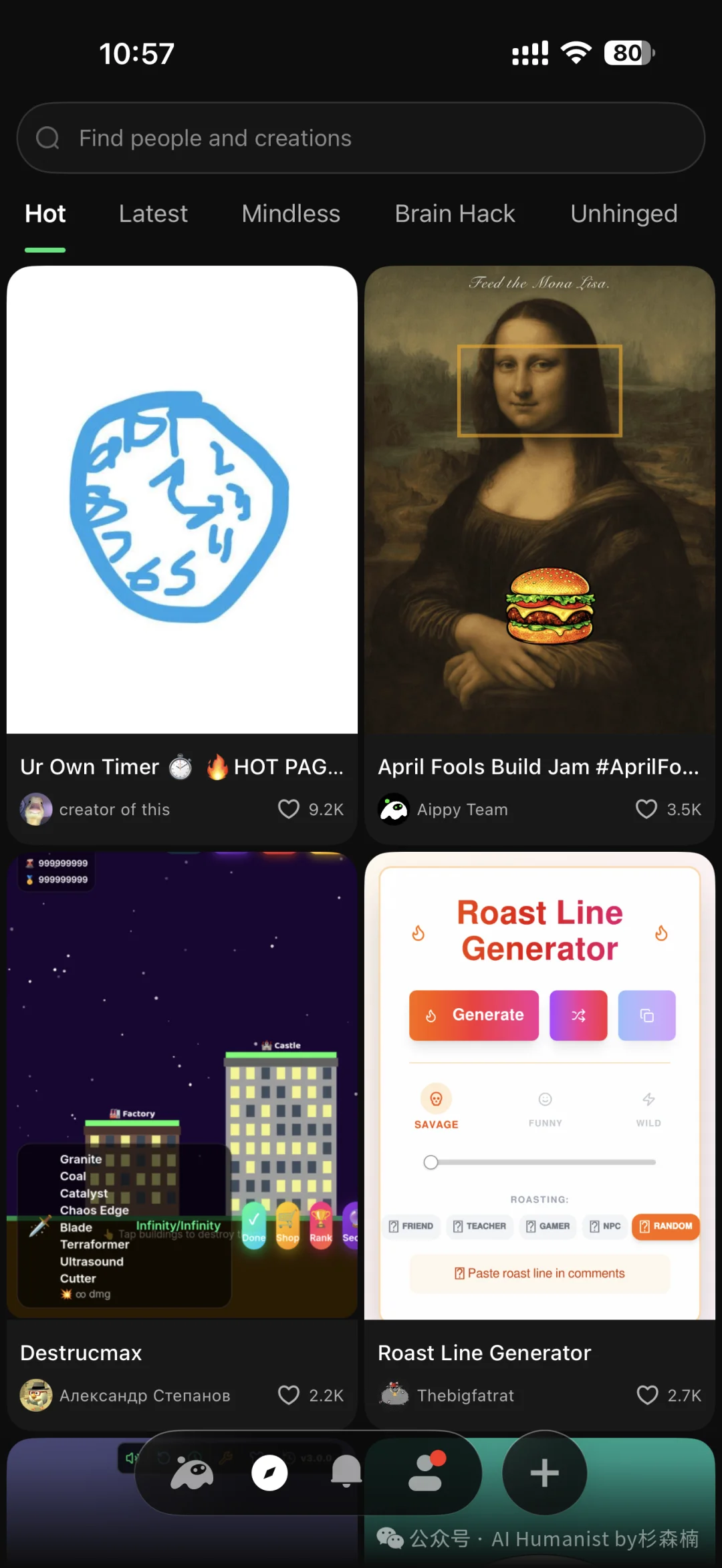722x1568 pixels.
Task: Switch to the Latest tab
Action: click(x=153, y=214)
